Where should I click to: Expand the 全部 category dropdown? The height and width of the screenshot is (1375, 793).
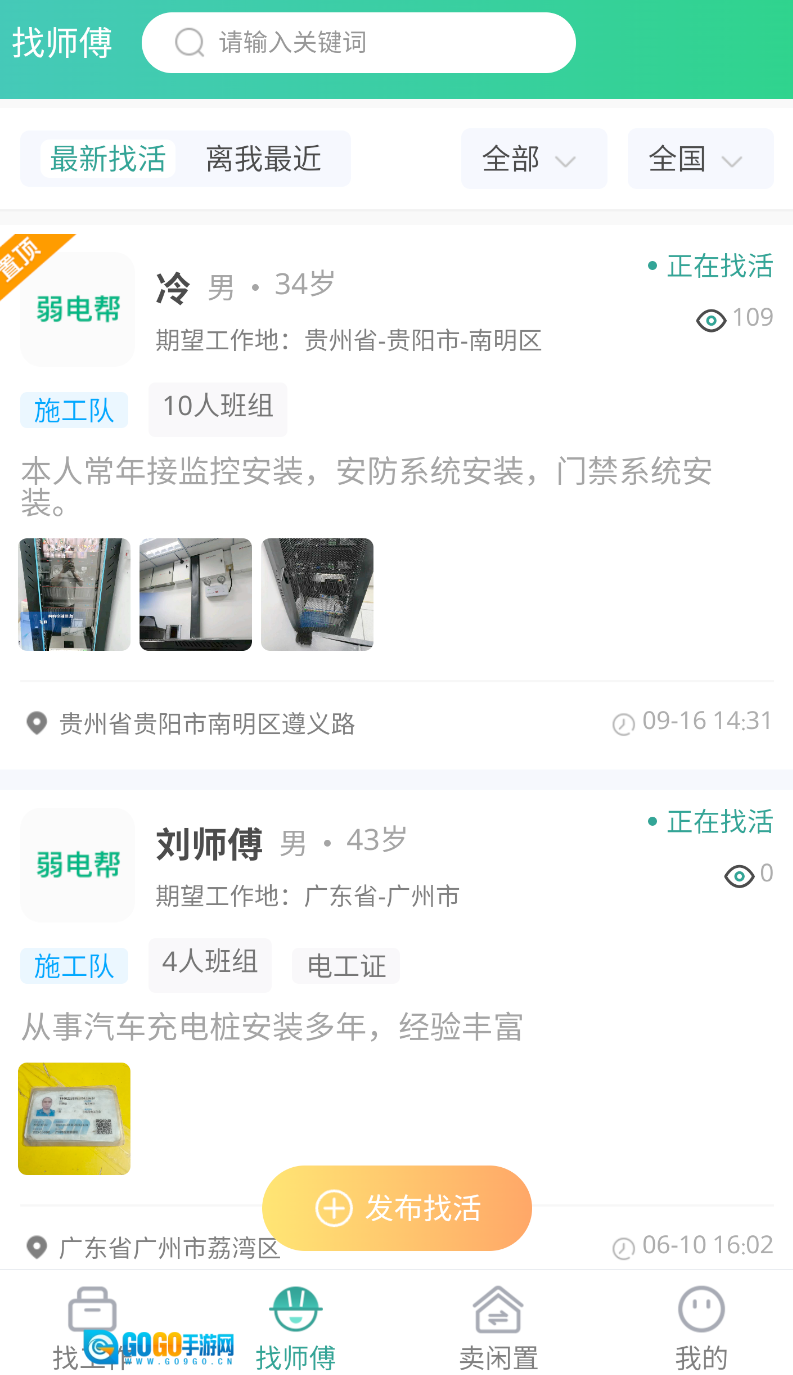point(533,159)
